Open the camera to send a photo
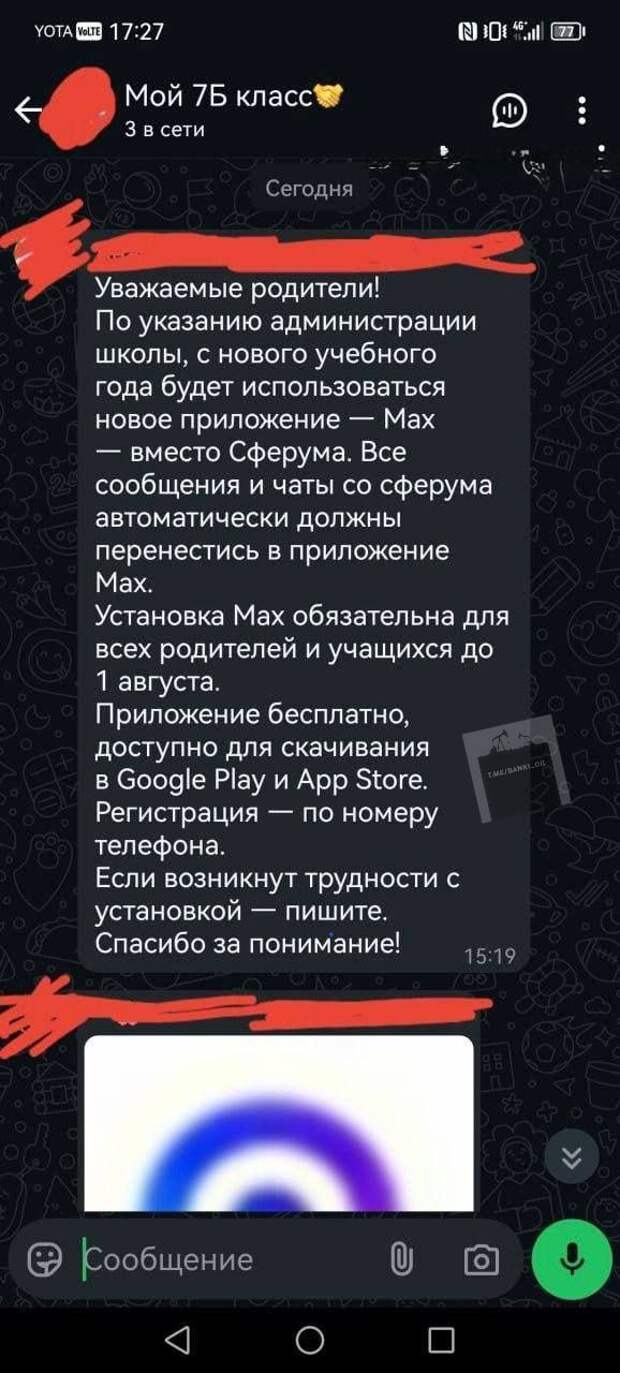Viewport: 620px width, 1373px height. tap(481, 1260)
